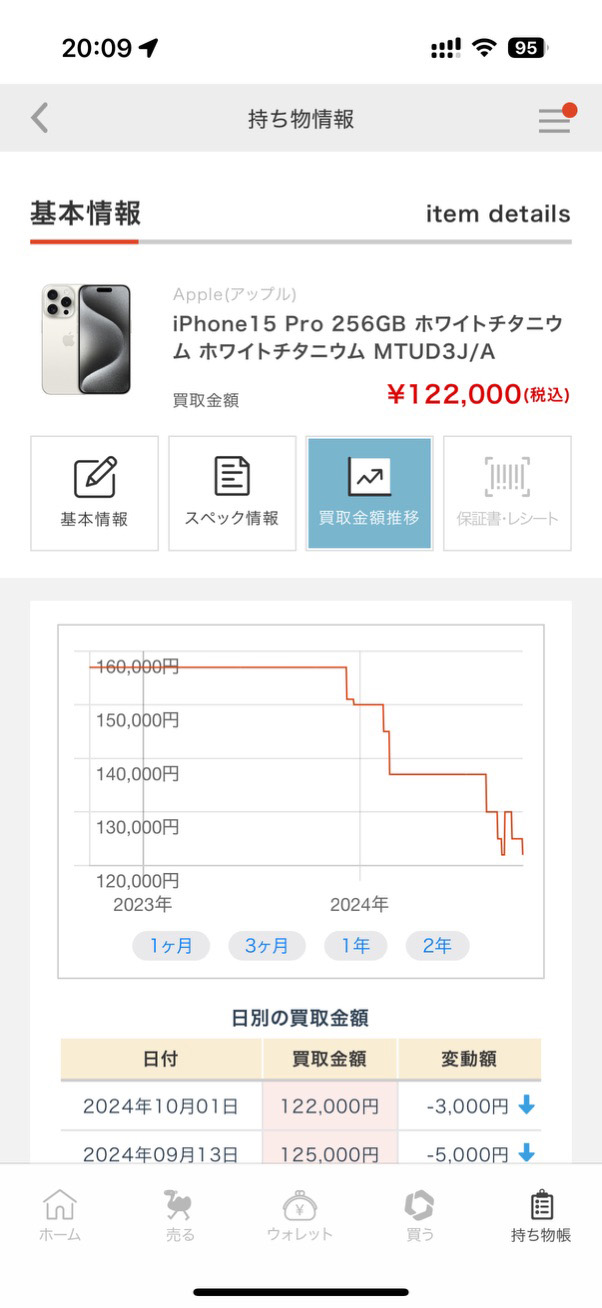Switch to the 買う tab
This screenshot has width=602, height=1308.
point(420,1215)
